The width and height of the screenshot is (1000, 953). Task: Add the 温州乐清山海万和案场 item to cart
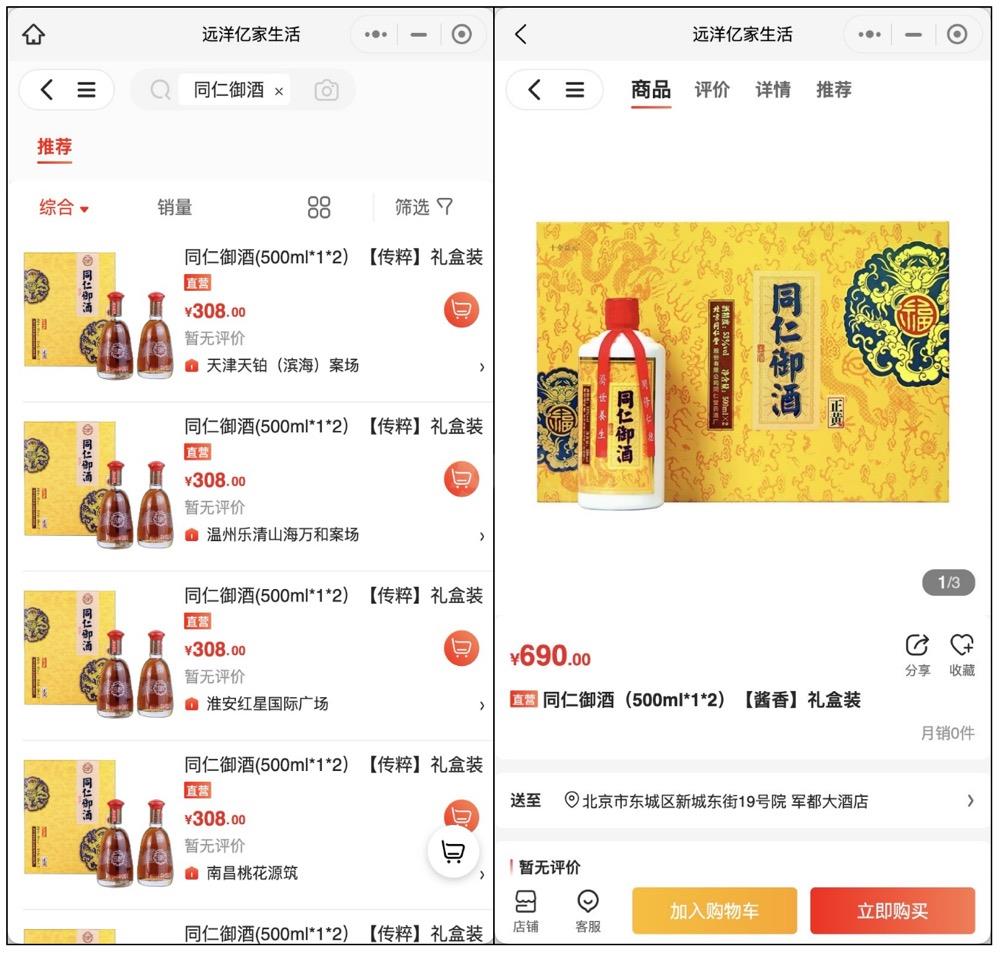point(461,479)
